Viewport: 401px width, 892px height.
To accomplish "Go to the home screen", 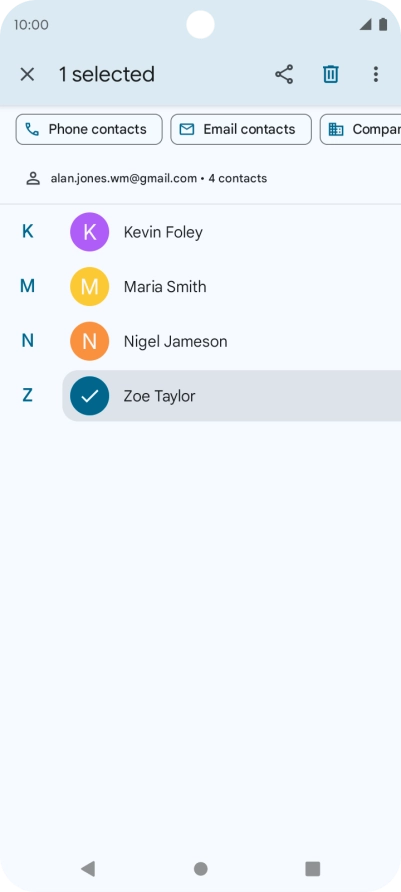I will pos(200,868).
